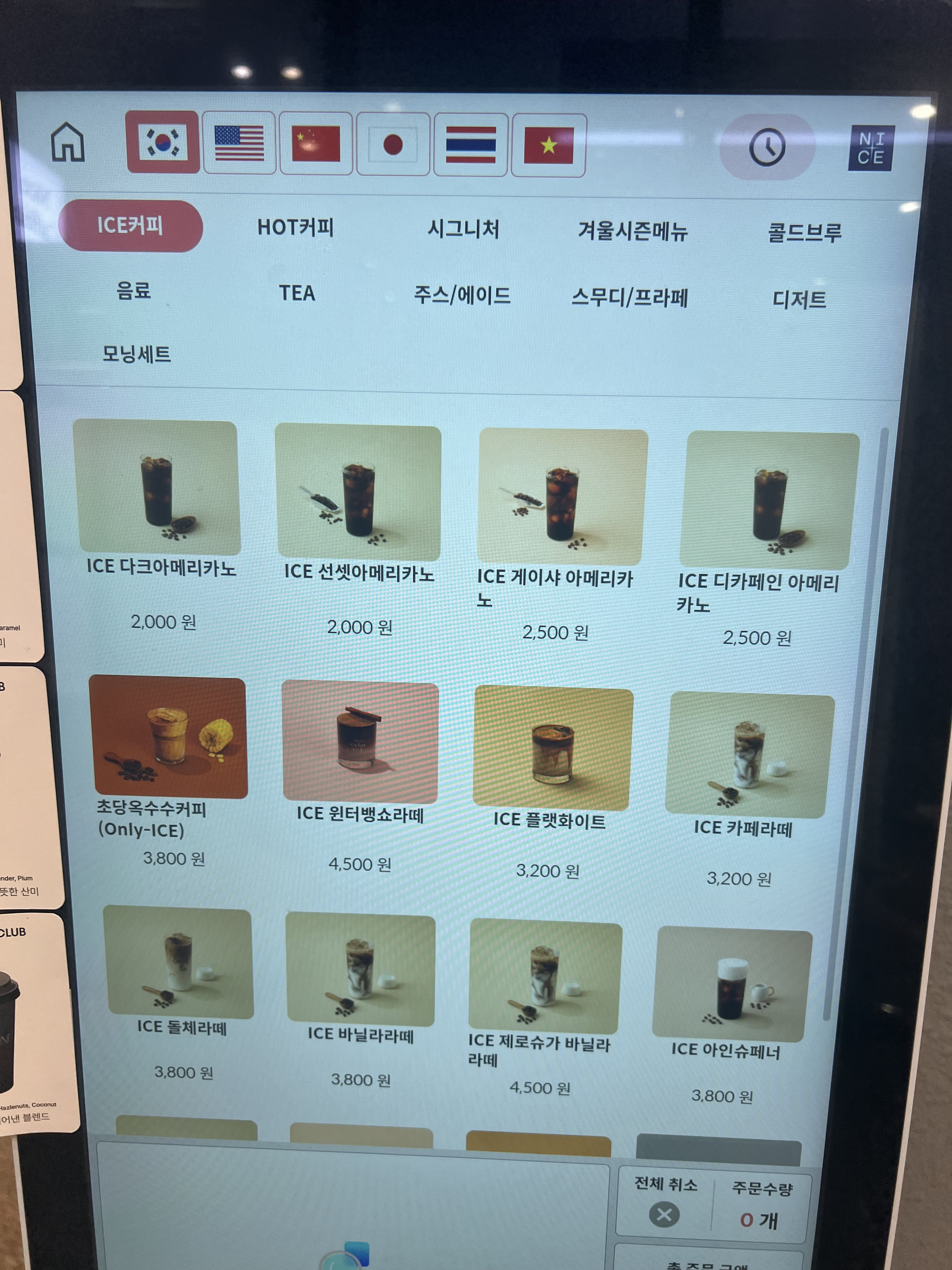Select the 겨울시즌메뉴 tab
952x1270 pixels.
tap(633, 231)
